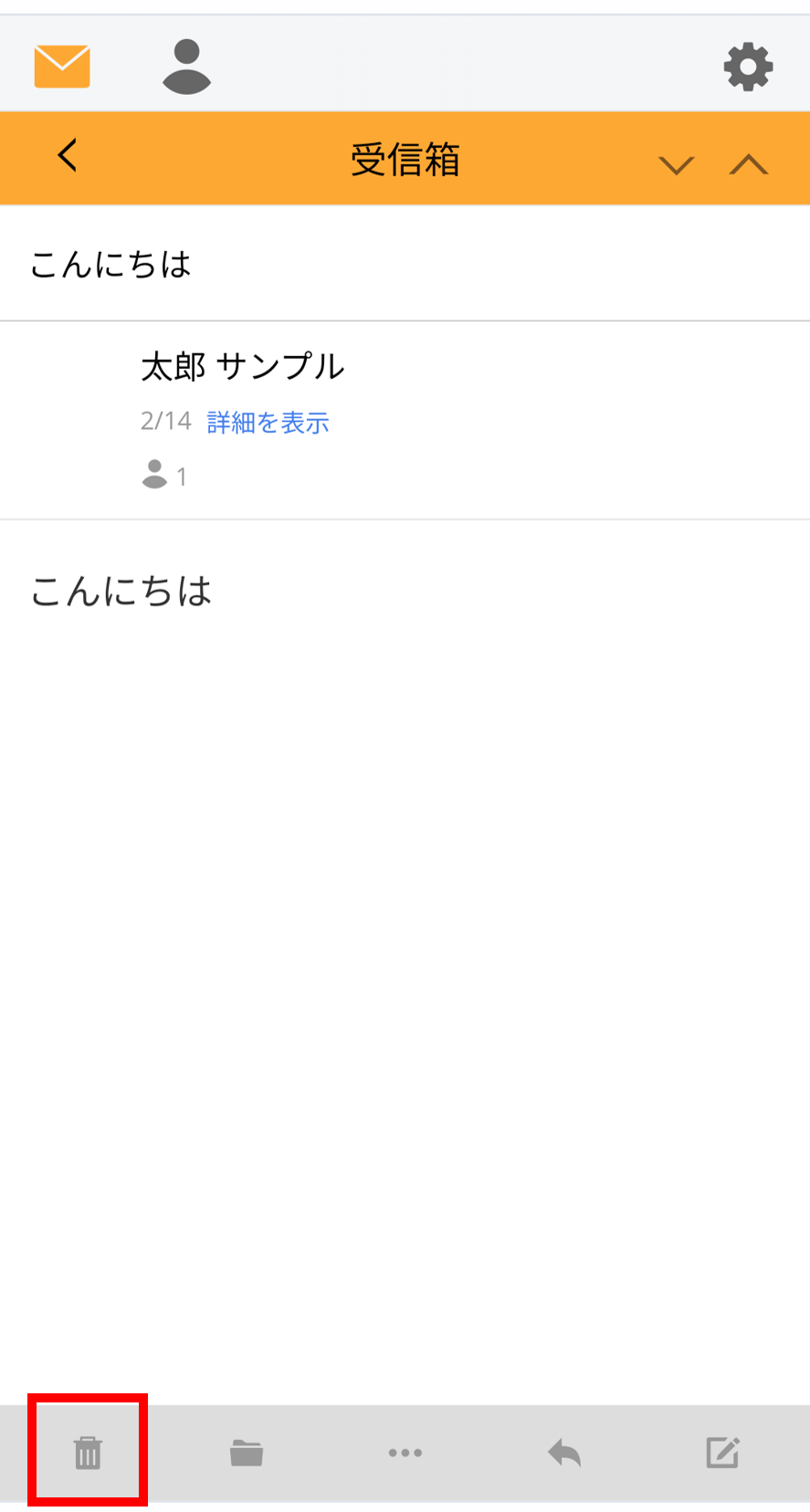Open settings via the gear icon
This screenshot has height=1512, width=810.
point(749,67)
